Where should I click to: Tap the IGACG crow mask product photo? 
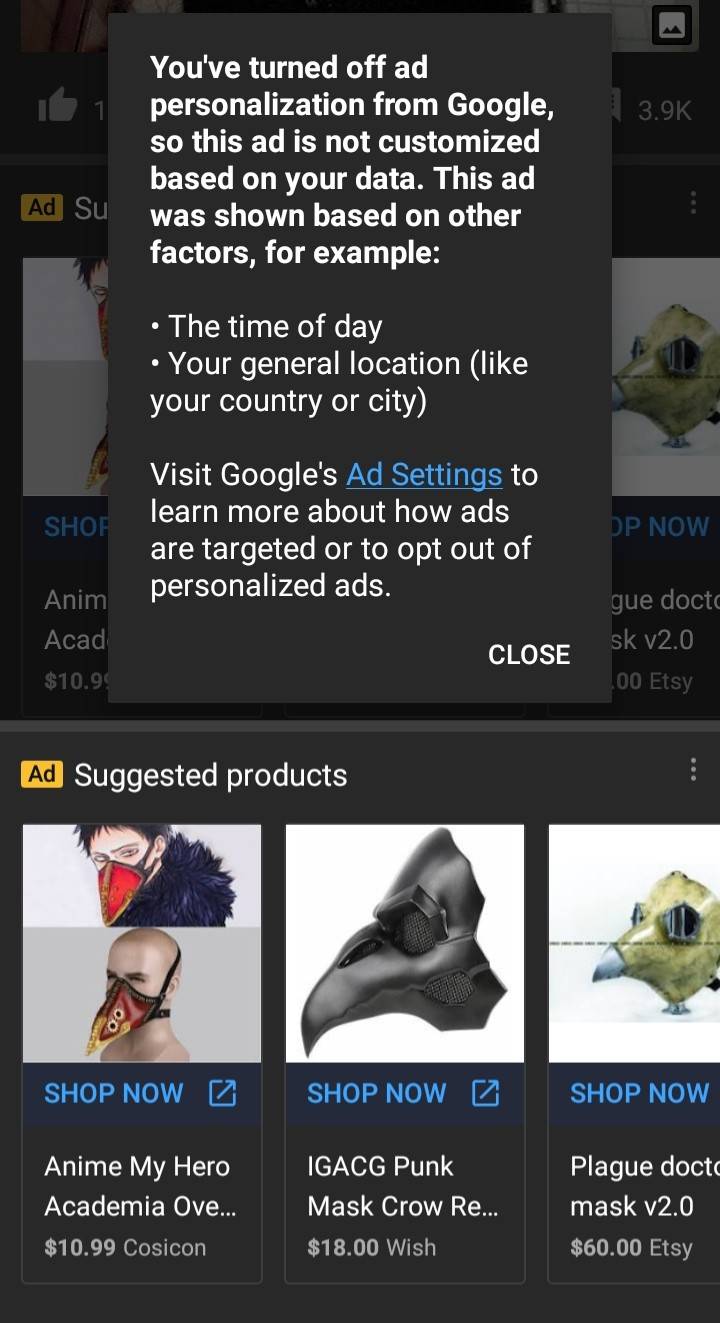(404, 942)
